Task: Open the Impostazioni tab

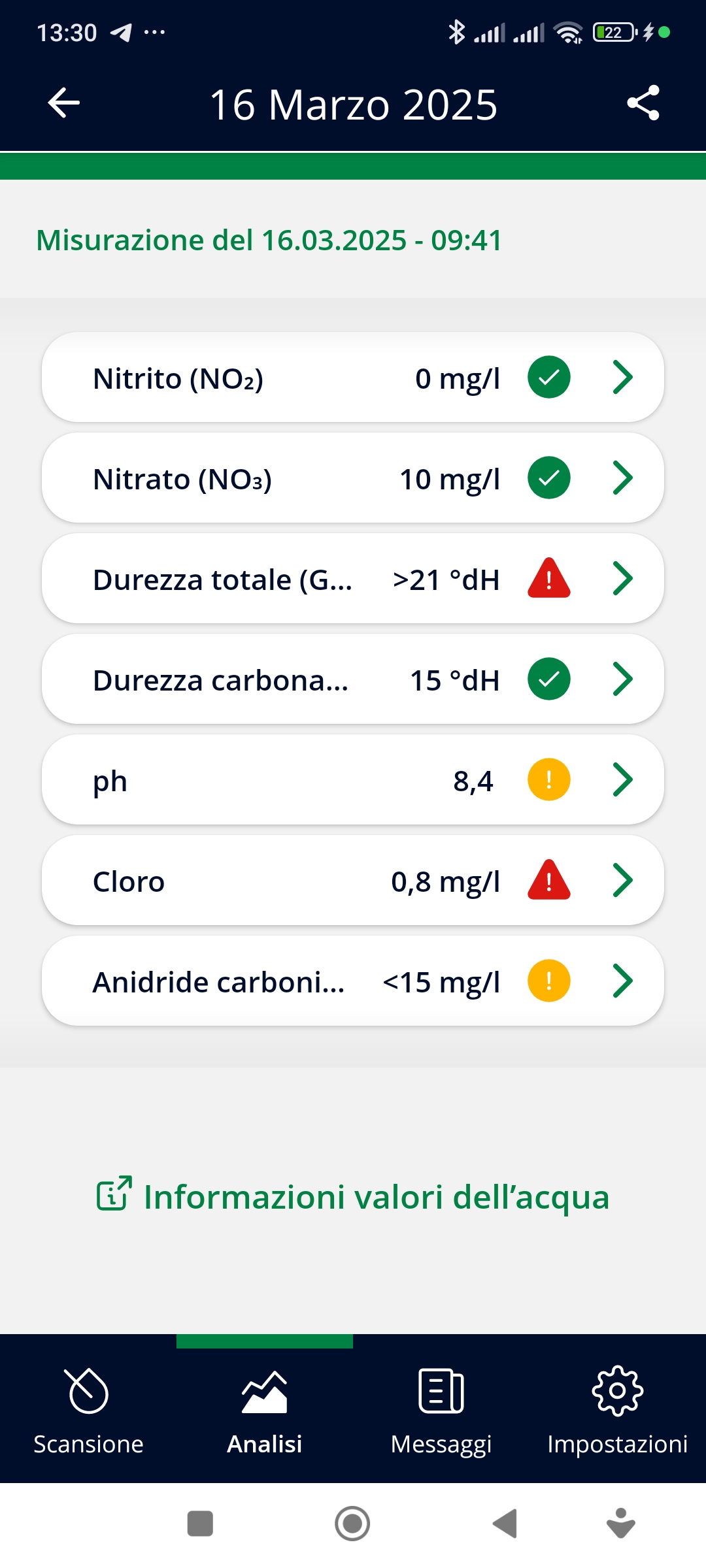Action: (618, 1409)
